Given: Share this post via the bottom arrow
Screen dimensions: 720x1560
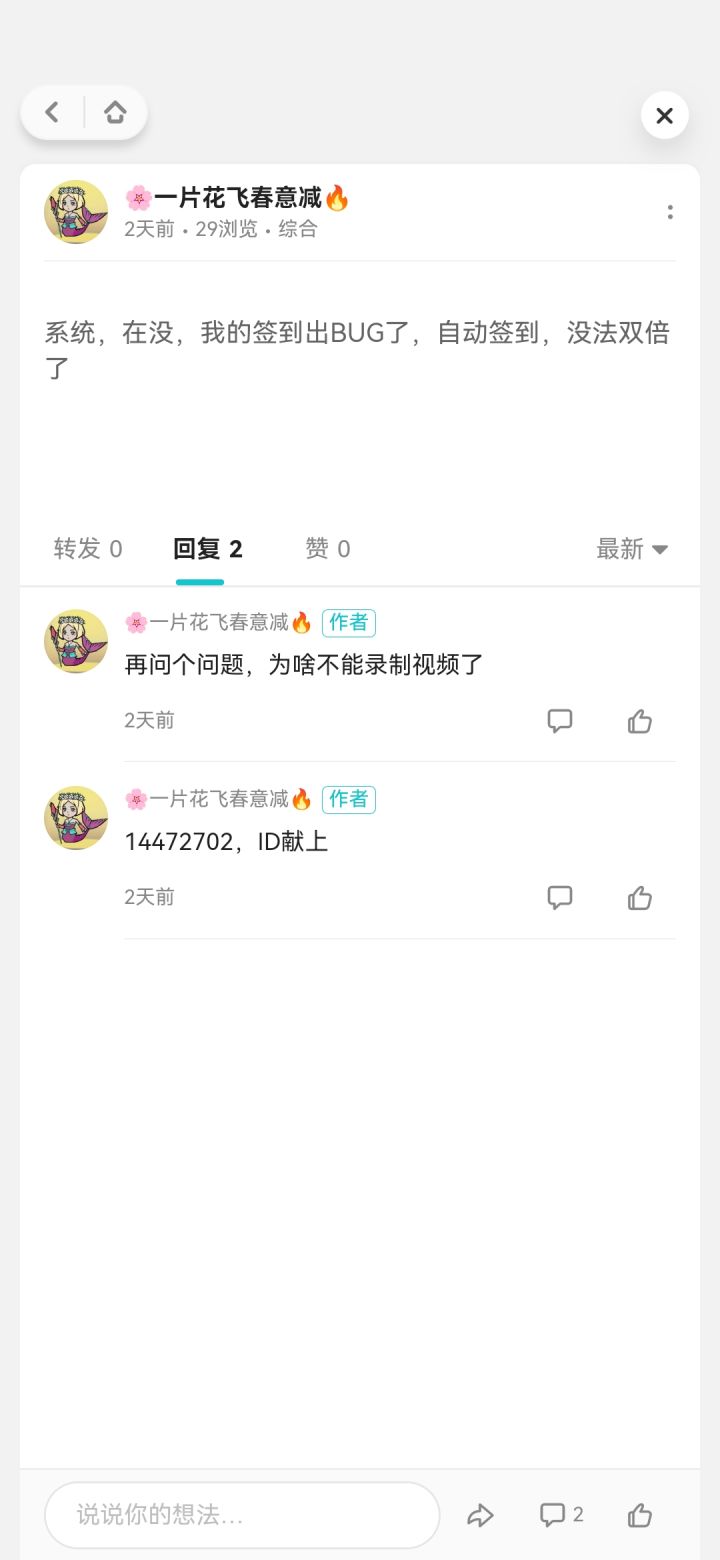Looking at the screenshot, I should (481, 1515).
